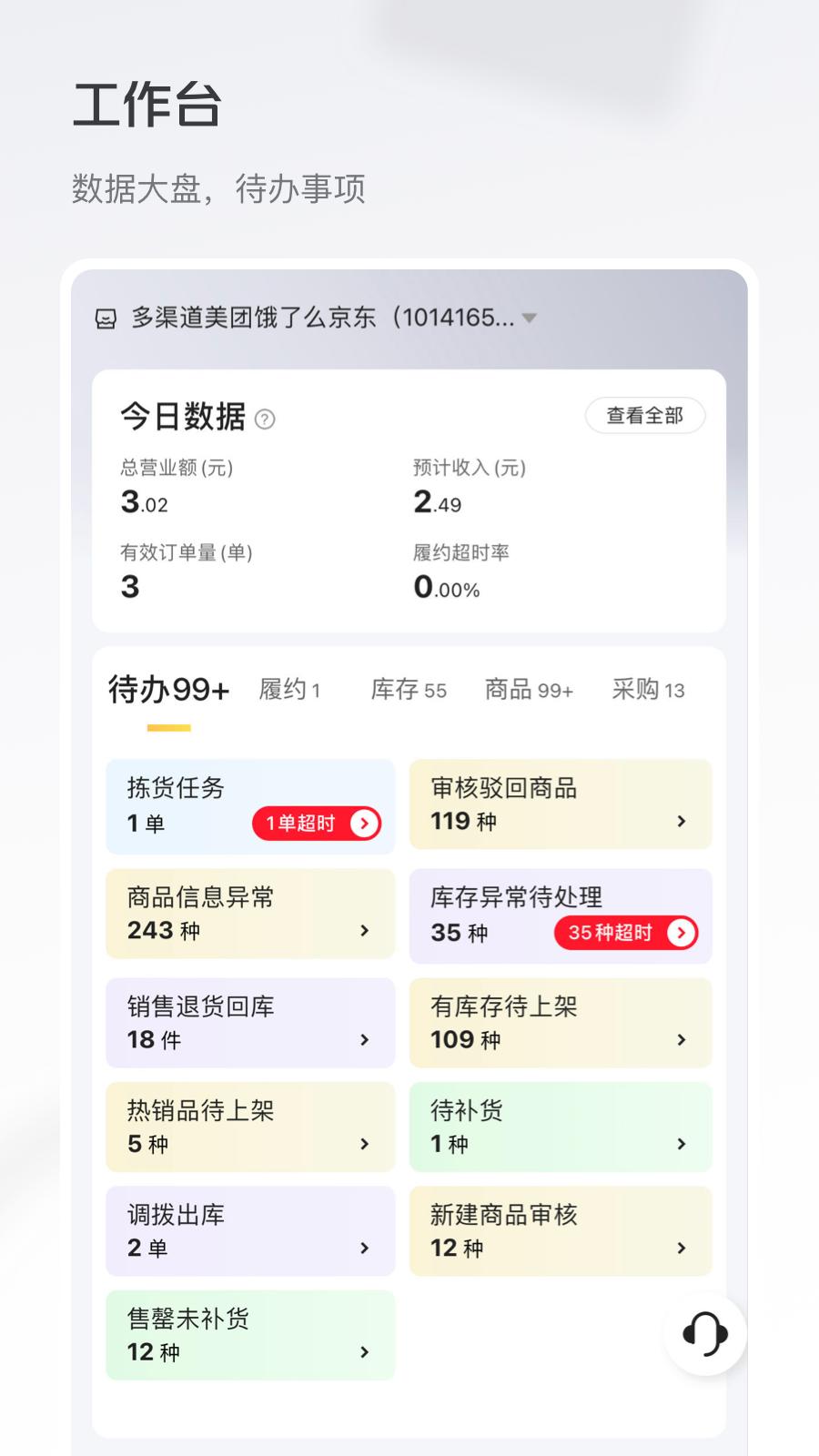Open the 热销品待上架 task card
Image resolution: width=819 pixels, height=1456 pixels.
[x=250, y=1127]
